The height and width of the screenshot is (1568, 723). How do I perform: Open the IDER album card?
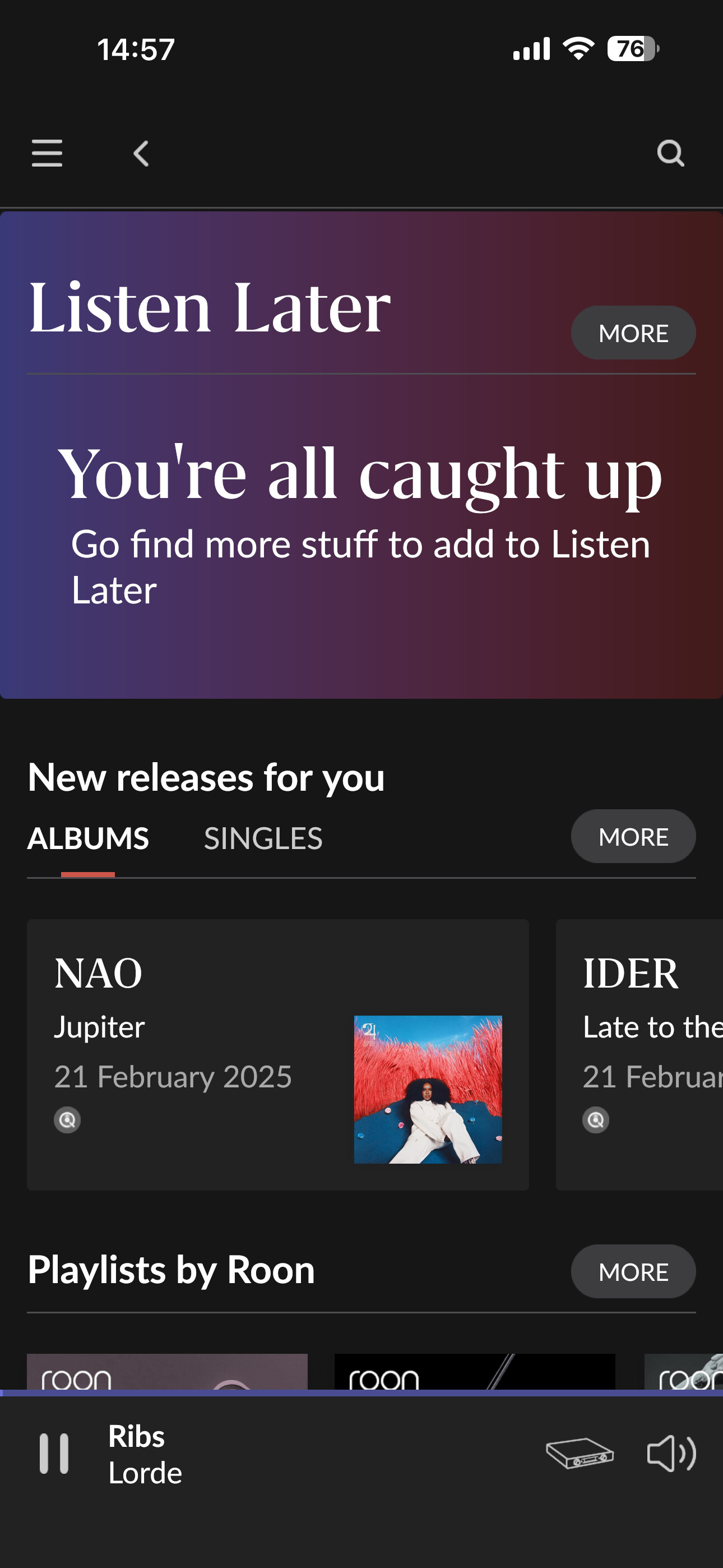click(639, 1055)
